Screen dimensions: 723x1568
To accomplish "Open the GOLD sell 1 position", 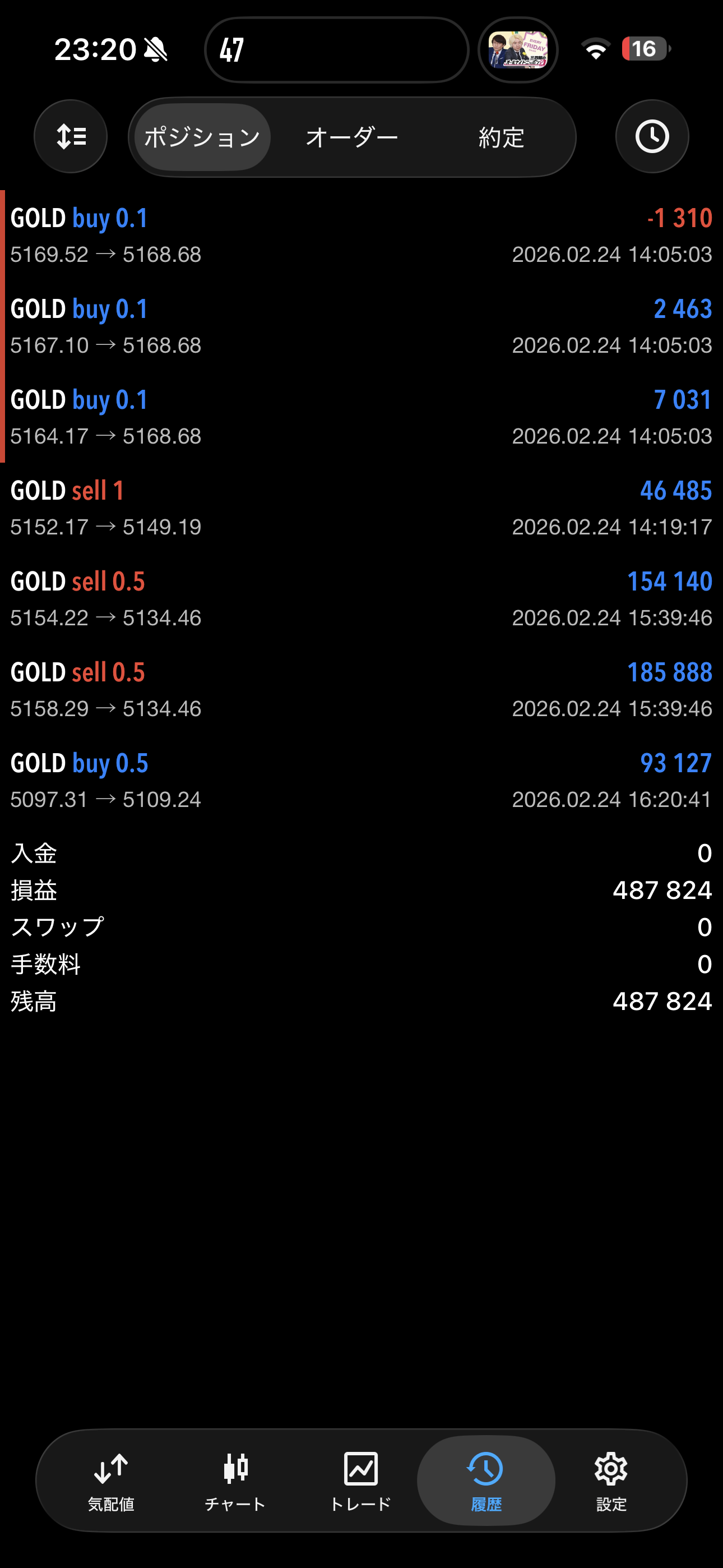I will [361, 508].
